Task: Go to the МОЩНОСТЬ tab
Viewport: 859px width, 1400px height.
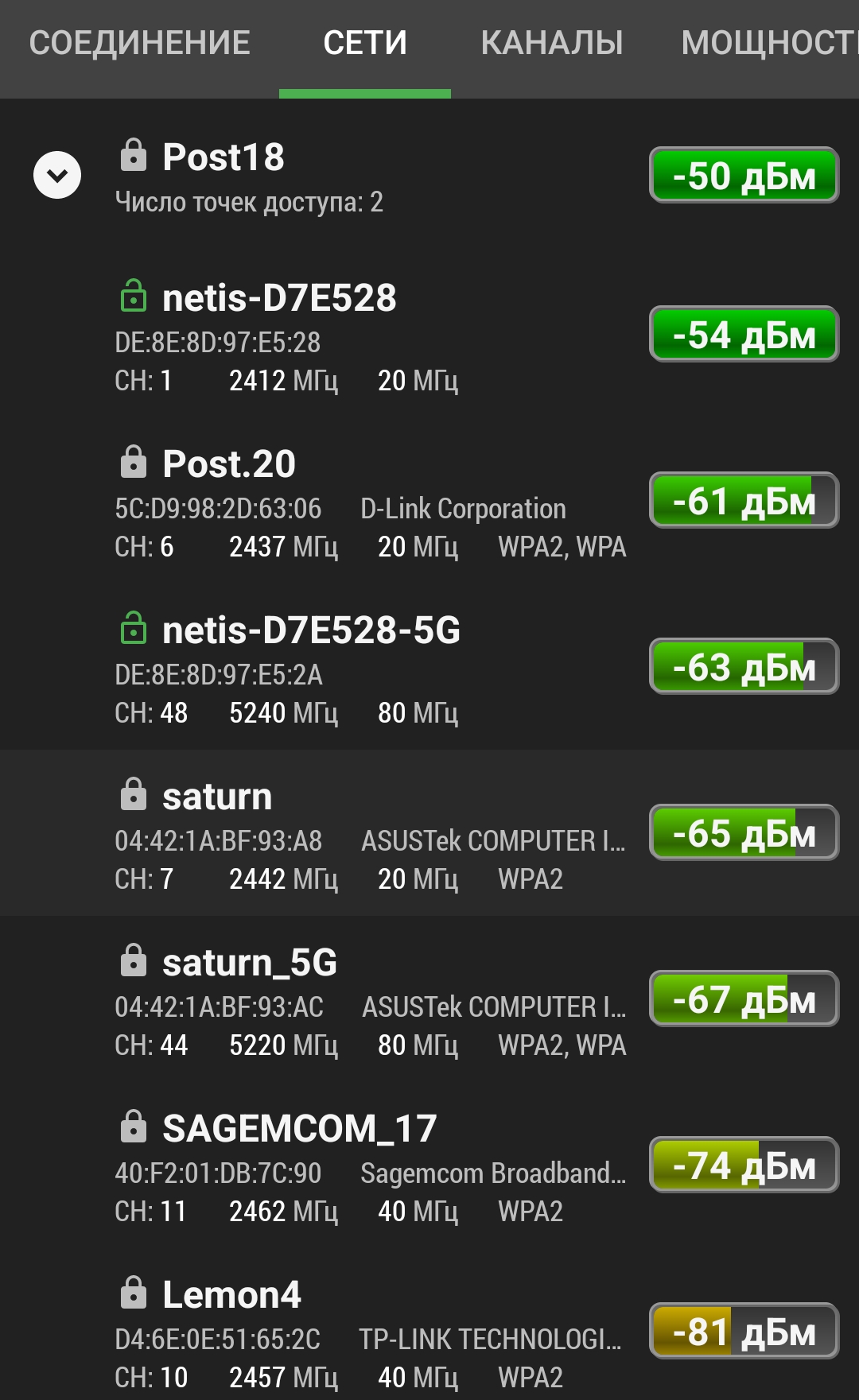Action: coord(769,43)
